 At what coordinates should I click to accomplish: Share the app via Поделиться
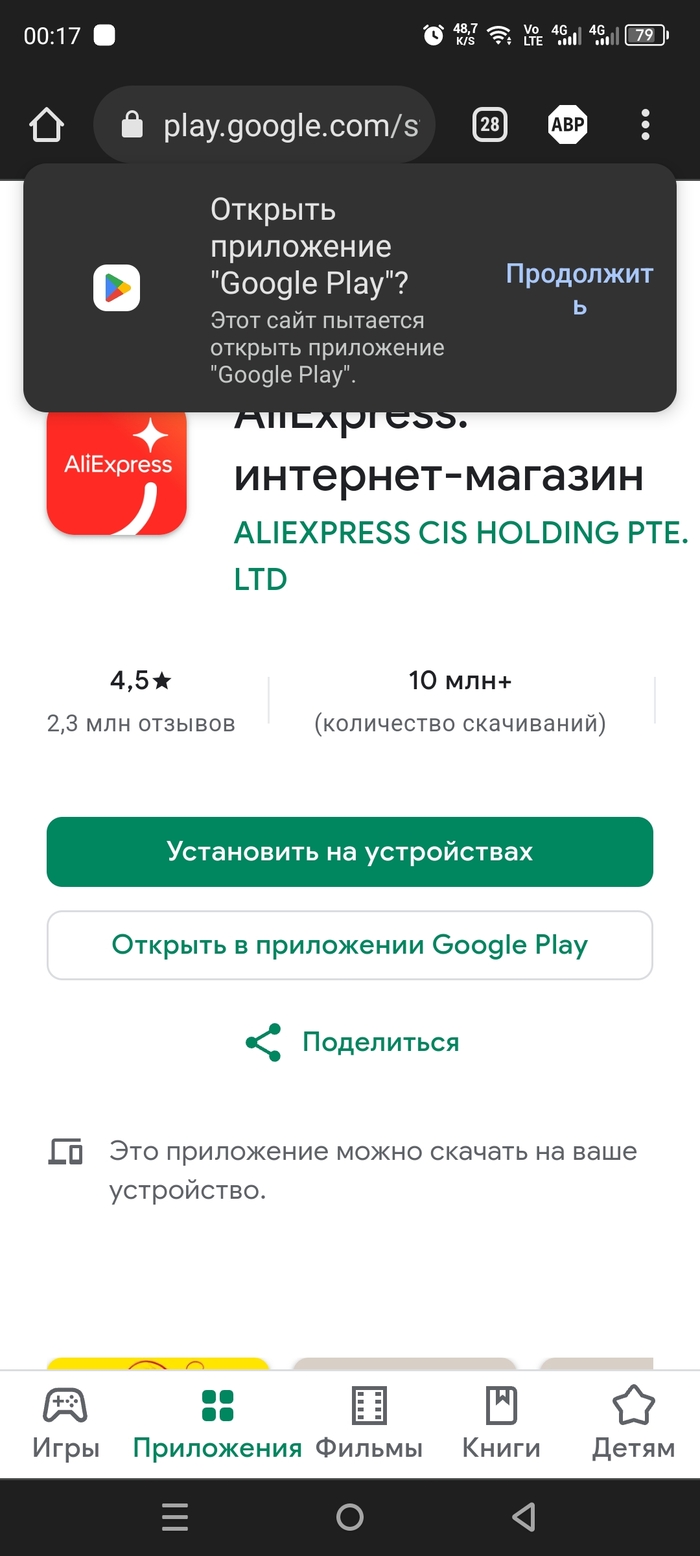[352, 1042]
